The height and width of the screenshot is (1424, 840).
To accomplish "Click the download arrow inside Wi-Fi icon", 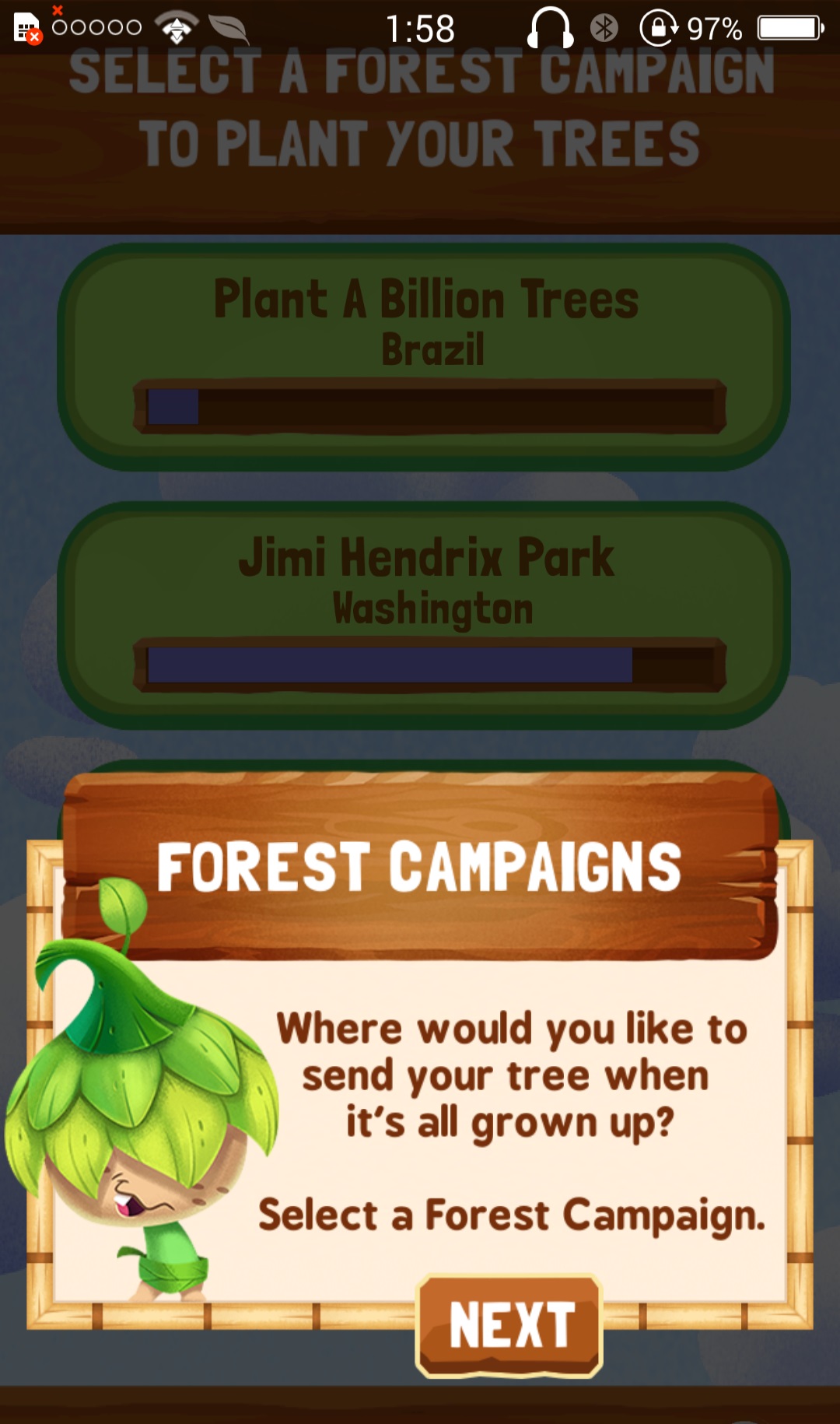I will [175, 35].
